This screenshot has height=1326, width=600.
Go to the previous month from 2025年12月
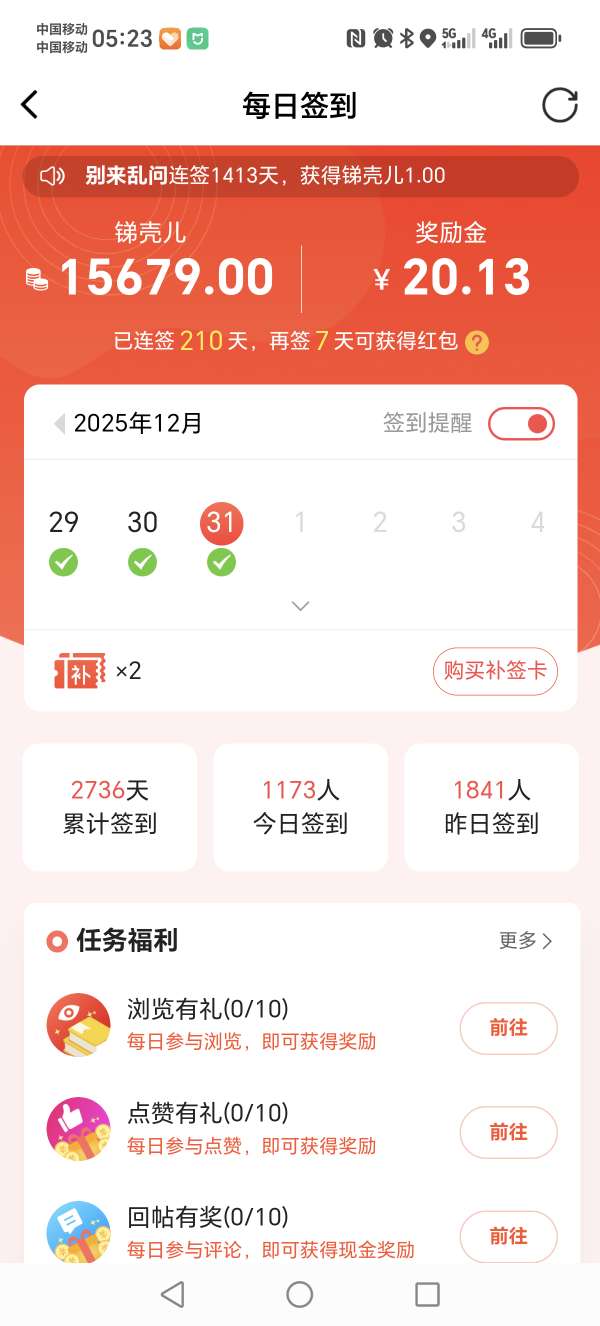pos(59,423)
